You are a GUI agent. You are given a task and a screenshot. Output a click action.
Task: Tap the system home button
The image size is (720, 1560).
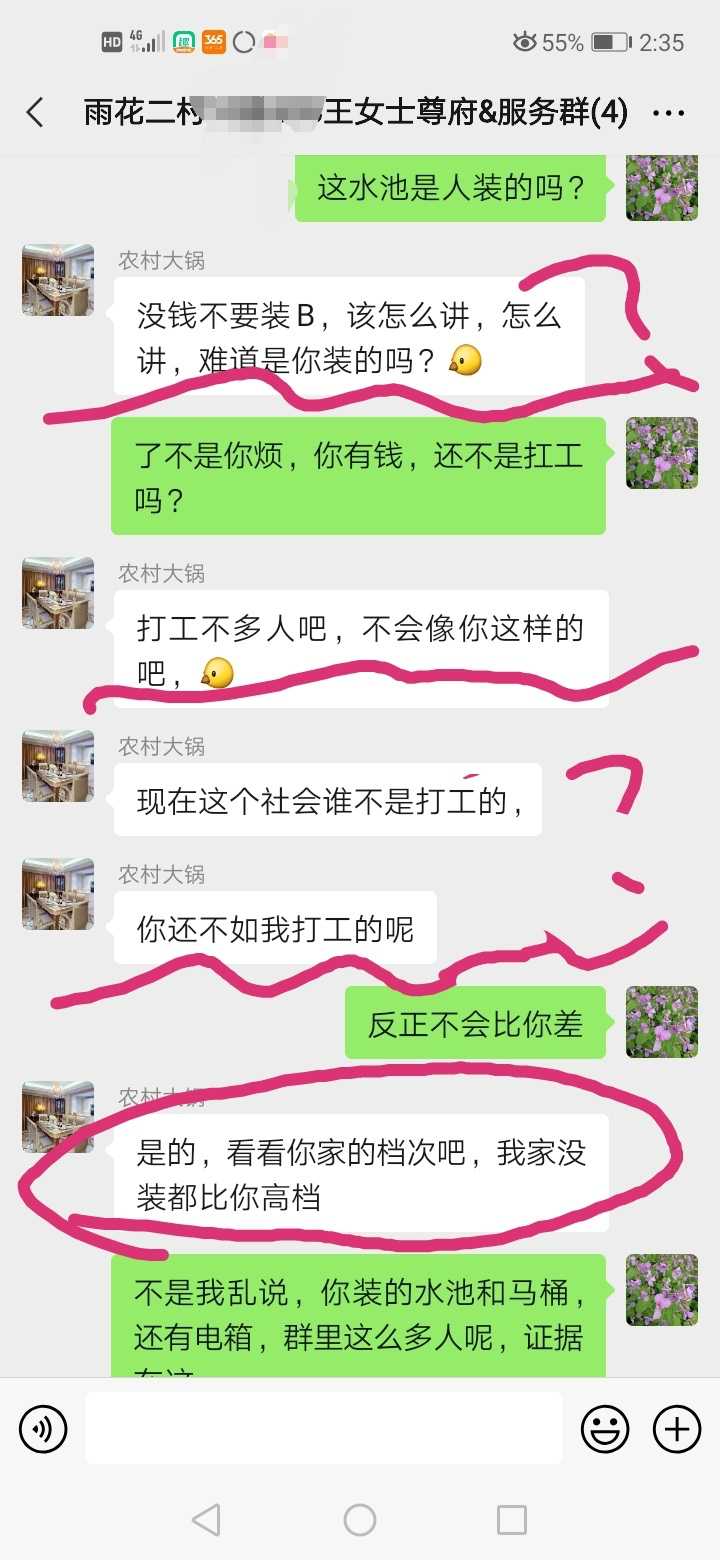pyautogui.click(x=360, y=1520)
